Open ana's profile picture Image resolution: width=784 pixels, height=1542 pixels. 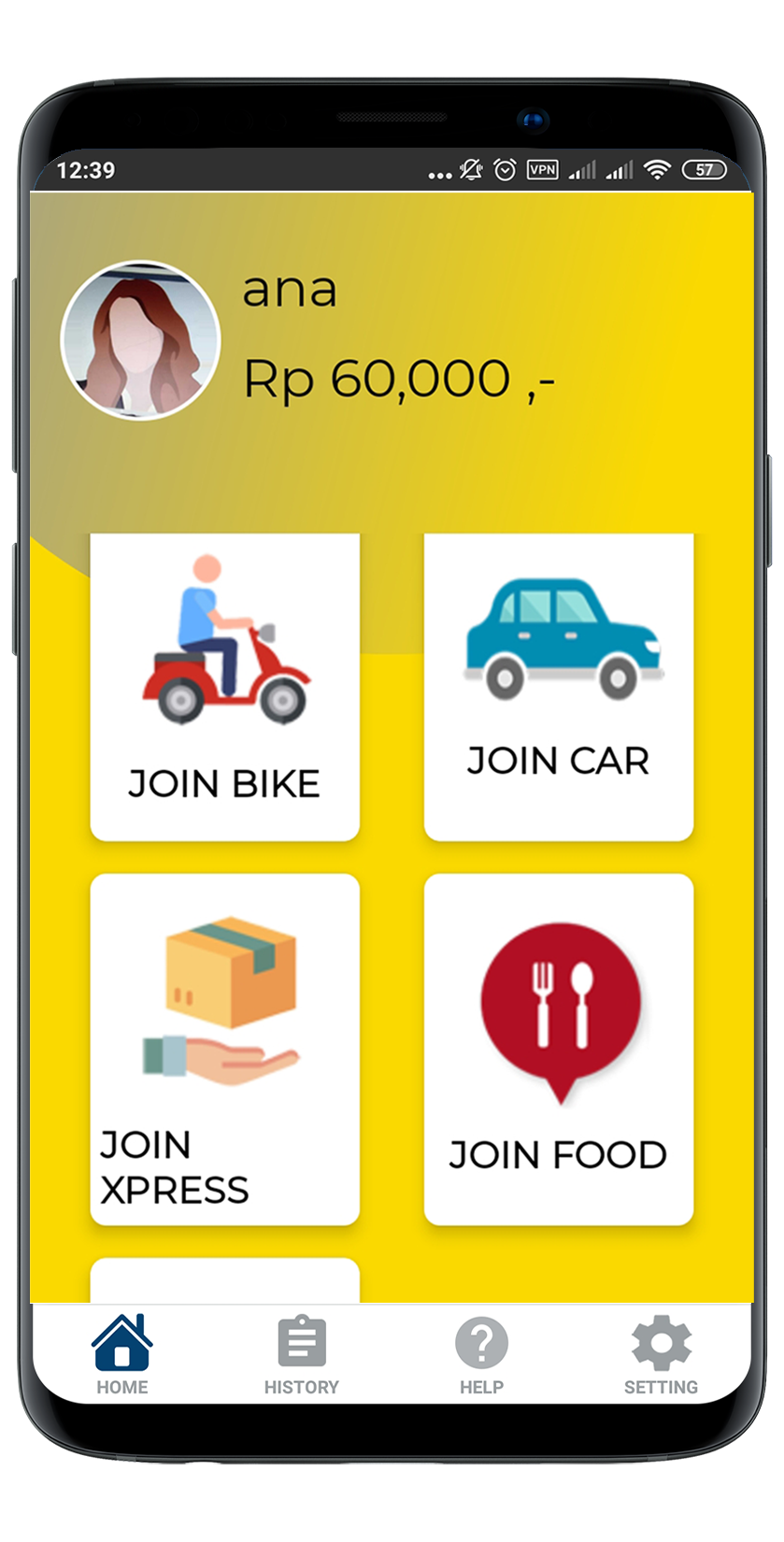pos(140,340)
